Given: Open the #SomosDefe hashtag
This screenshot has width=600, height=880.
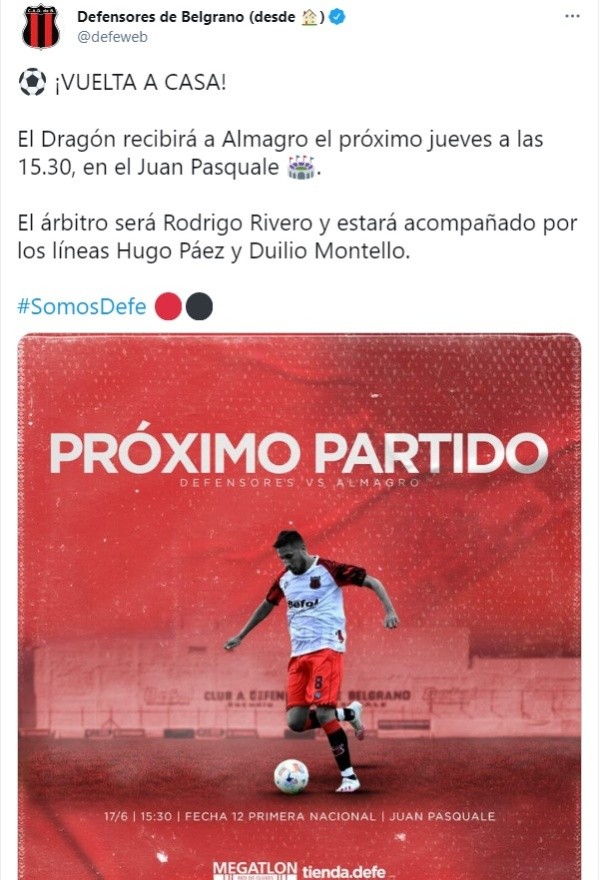Looking at the screenshot, I should pyautogui.click(x=82, y=306).
